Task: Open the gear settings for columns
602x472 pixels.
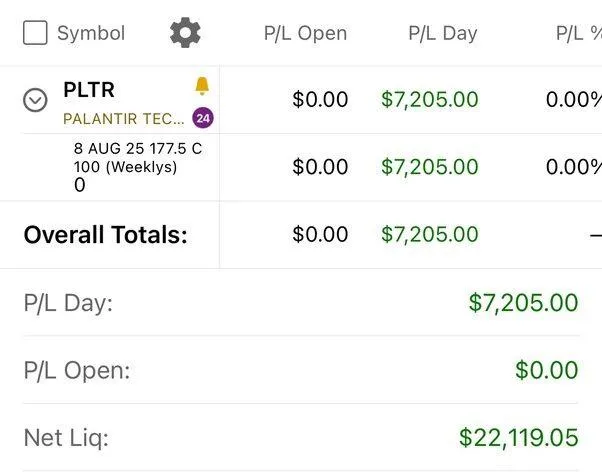Action: click(x=185, y=33)
